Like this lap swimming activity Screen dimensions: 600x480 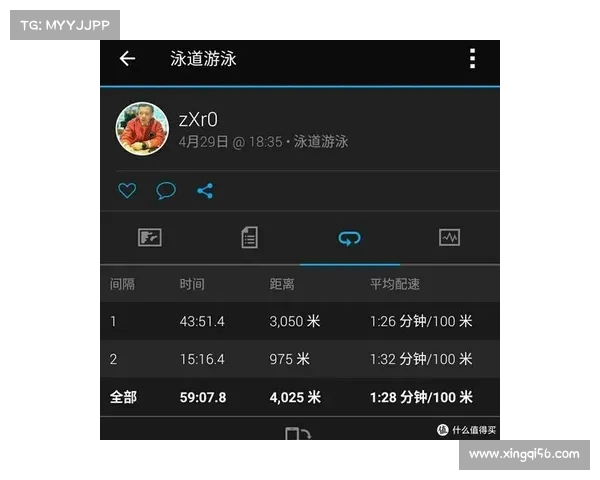(127, 190)
